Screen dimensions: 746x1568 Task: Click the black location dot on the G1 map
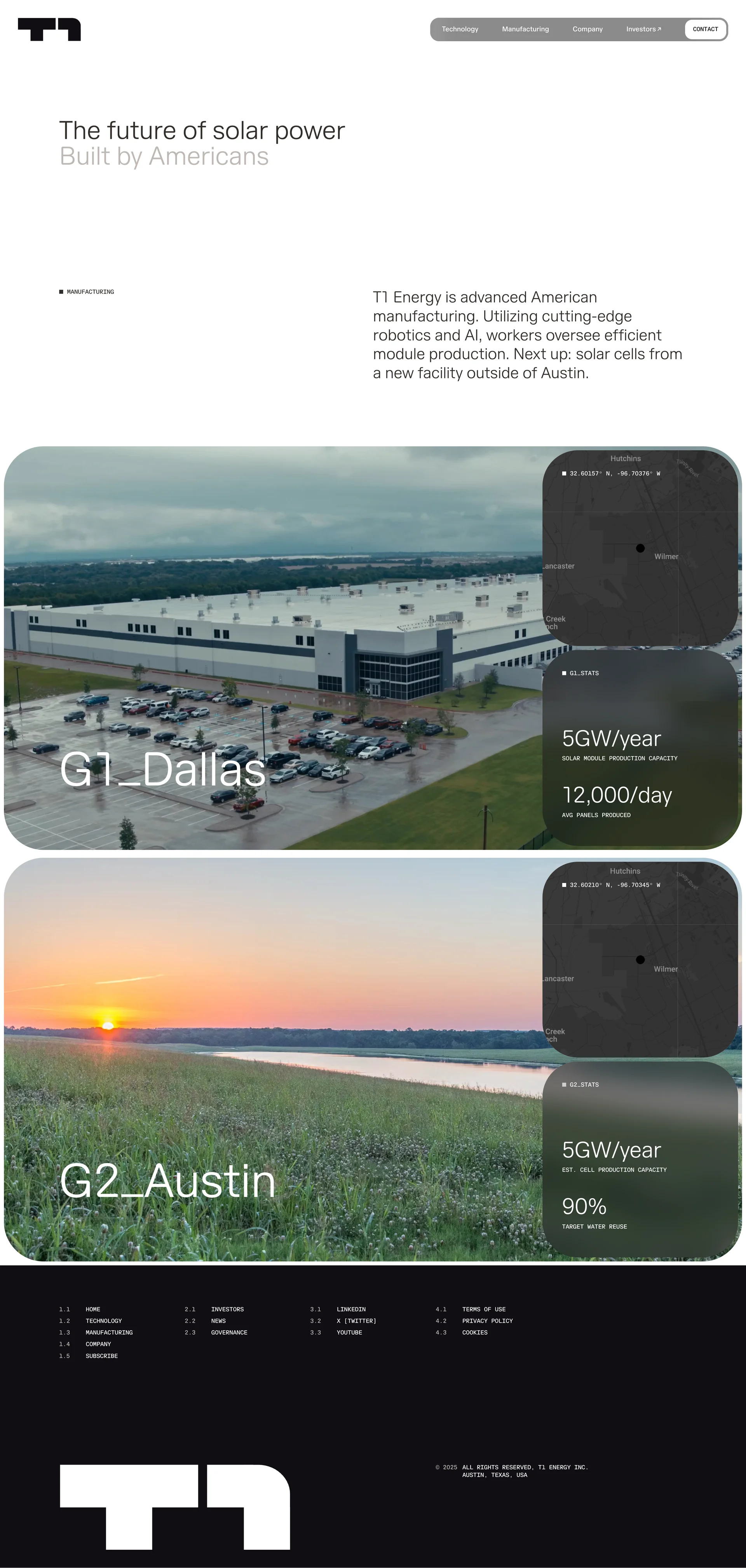point(641,548)
